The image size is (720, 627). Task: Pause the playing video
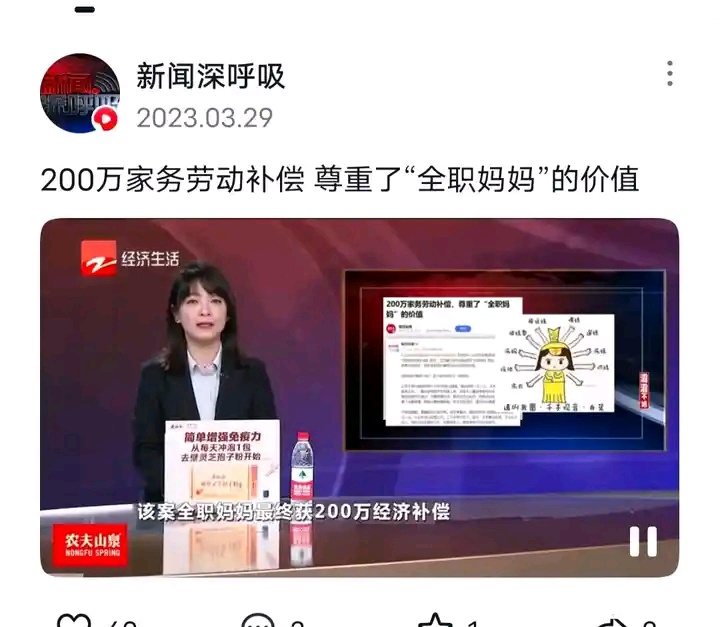coord(643,542)
